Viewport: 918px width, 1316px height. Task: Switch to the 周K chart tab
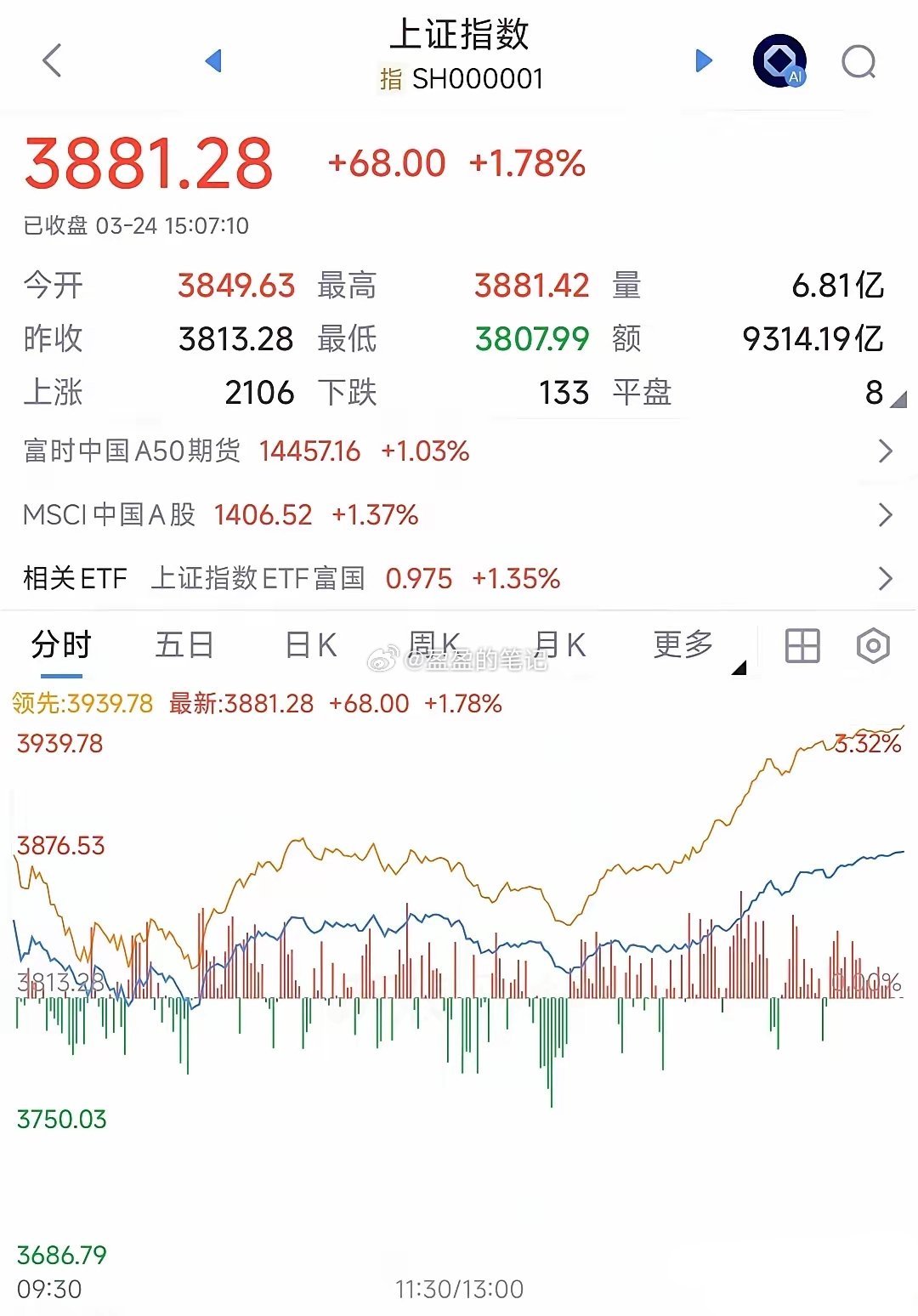pyautogui.click(x=434, y=645)
